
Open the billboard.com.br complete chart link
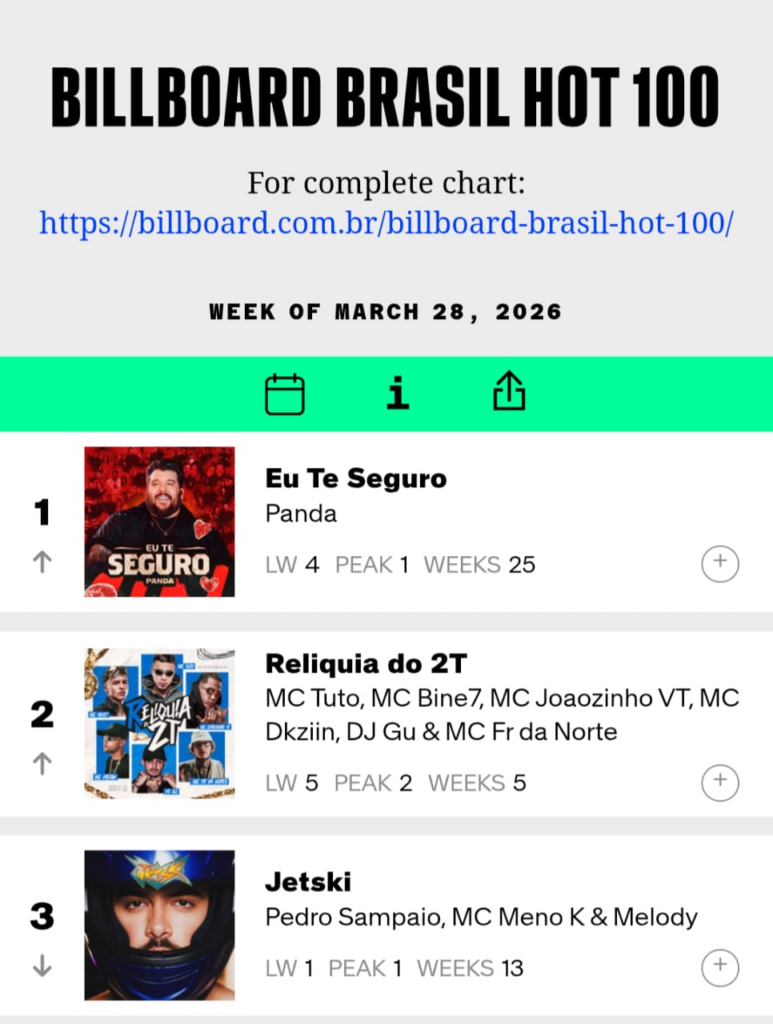point(386,222)
